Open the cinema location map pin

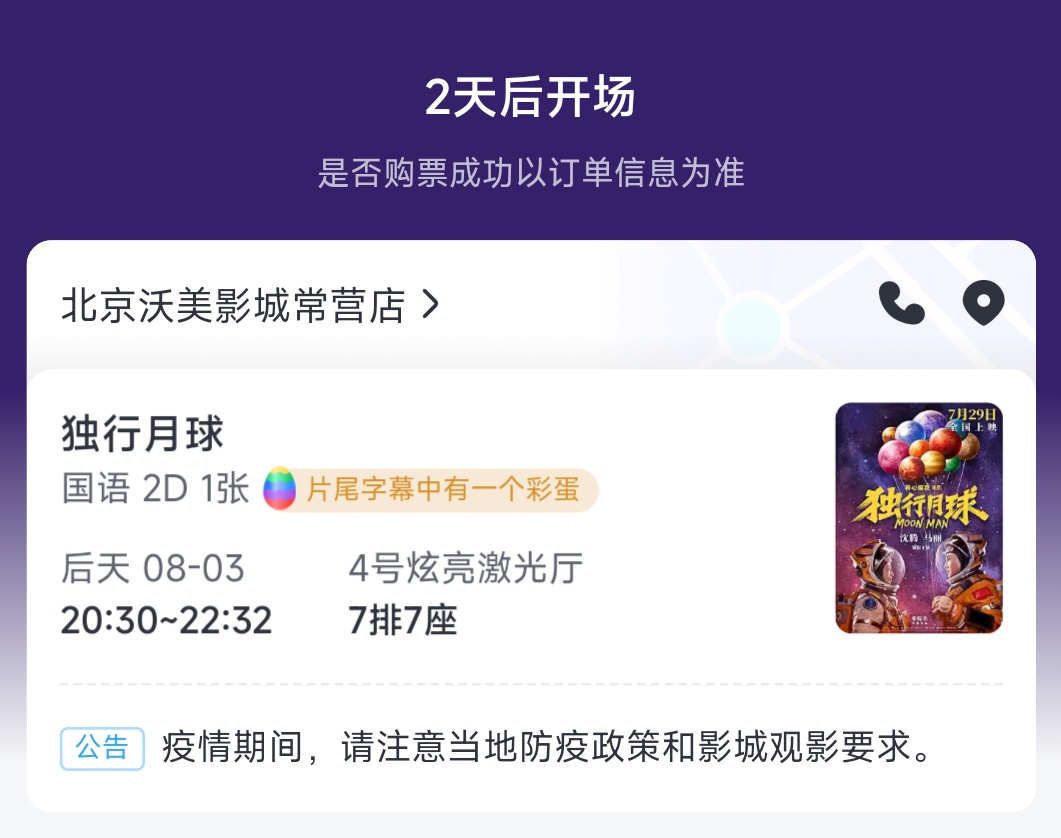click(x=983, y=303)
